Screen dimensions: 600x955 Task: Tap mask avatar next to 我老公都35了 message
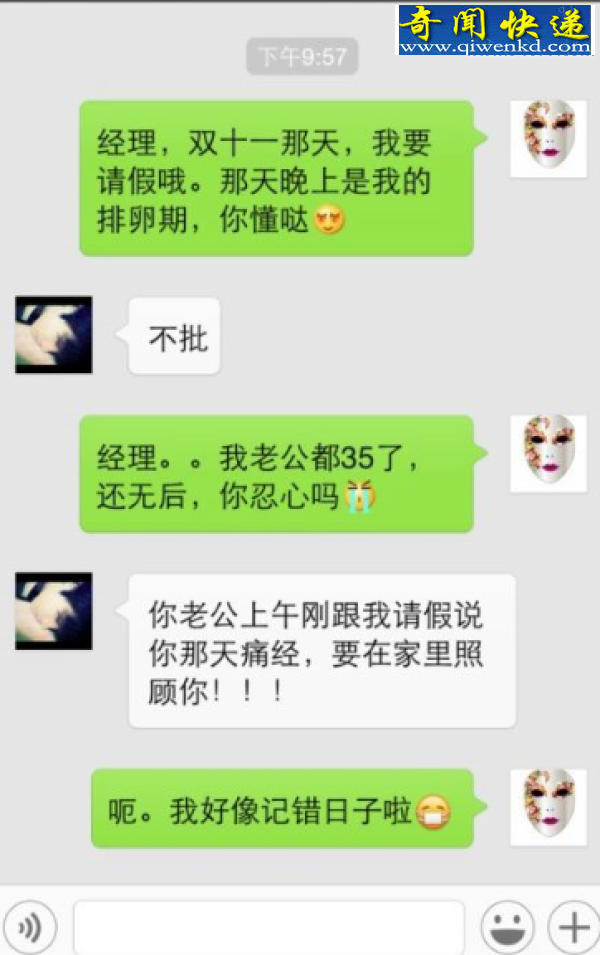pyautogui.click(x=548, y=453)
